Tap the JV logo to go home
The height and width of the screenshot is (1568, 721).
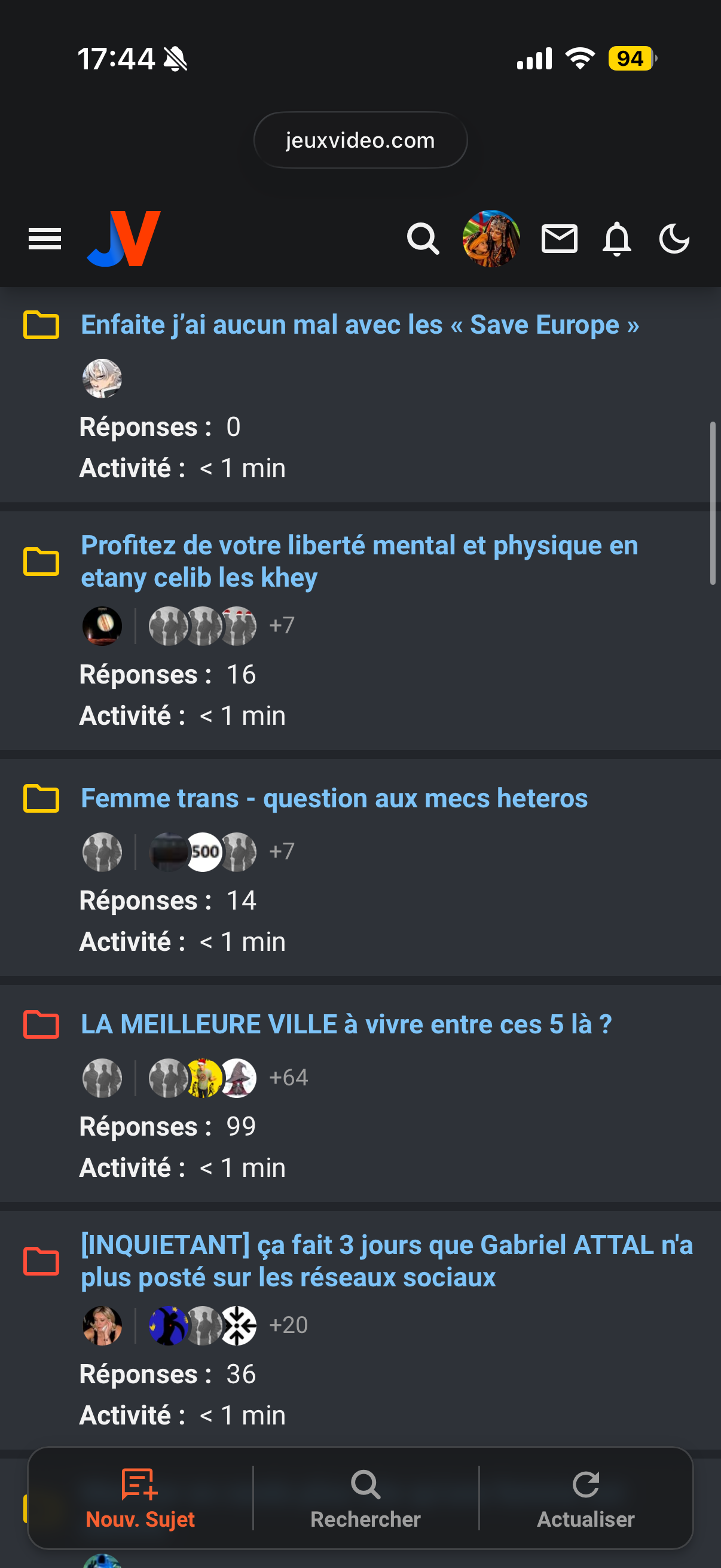124,239
